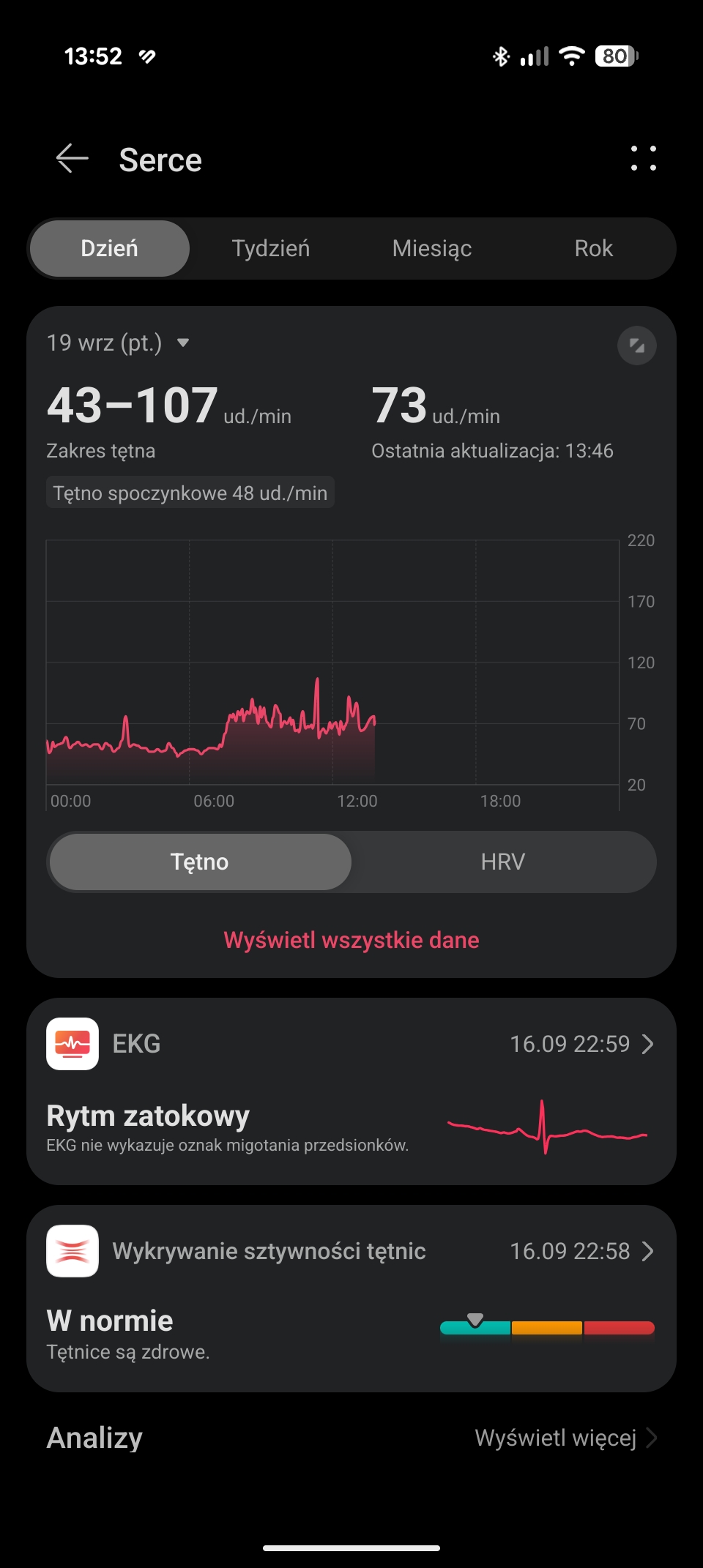The image size is (703, 1568).
Task: Switch to the Tydzień tab
Action: point(271,248)
